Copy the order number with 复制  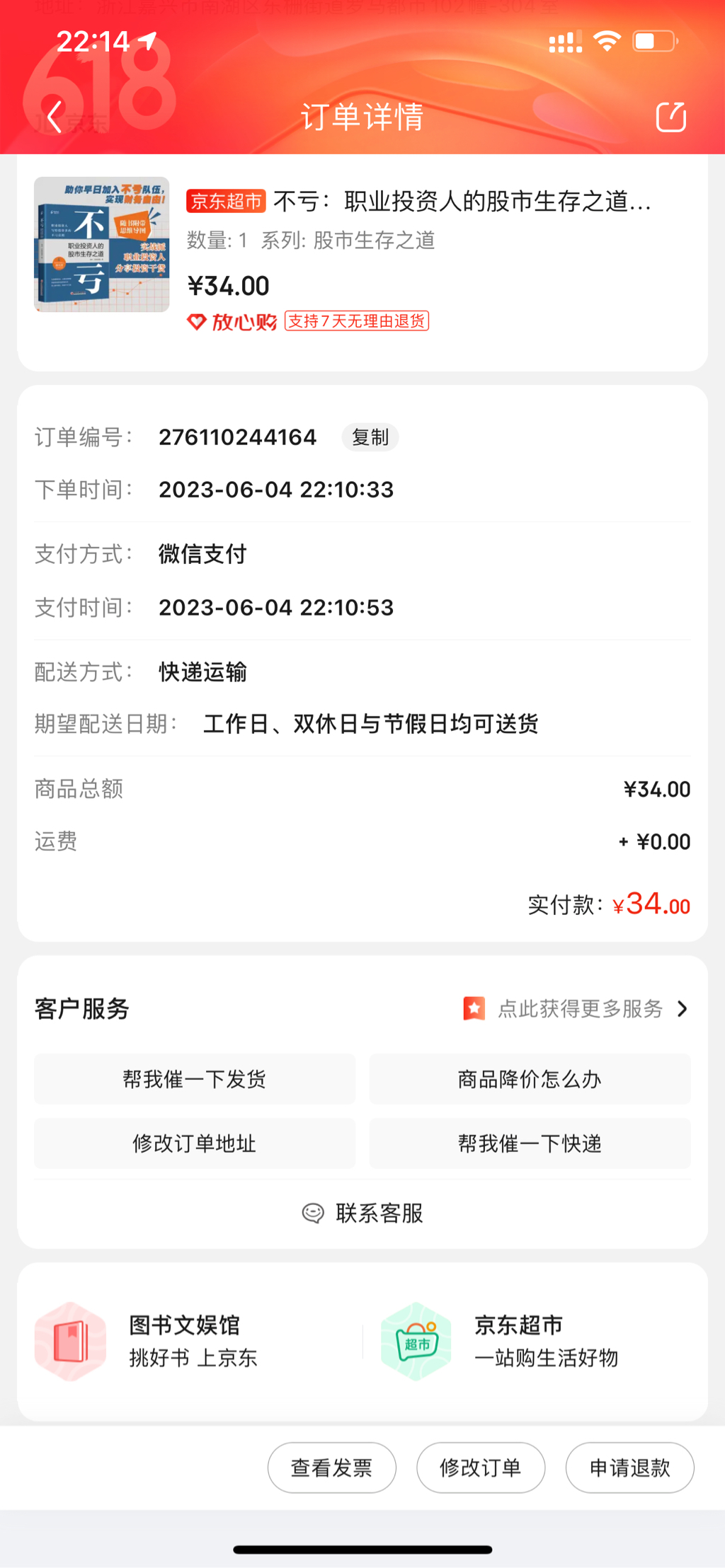370,437
